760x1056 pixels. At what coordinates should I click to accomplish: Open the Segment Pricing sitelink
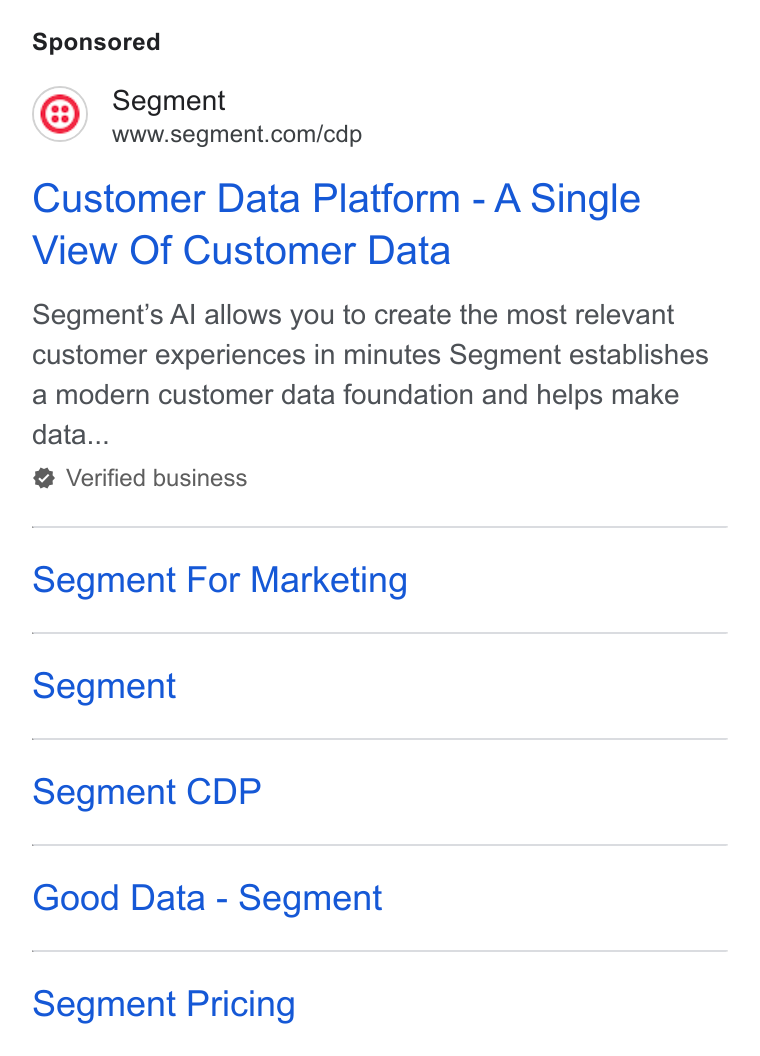[x=163, y=1004]
